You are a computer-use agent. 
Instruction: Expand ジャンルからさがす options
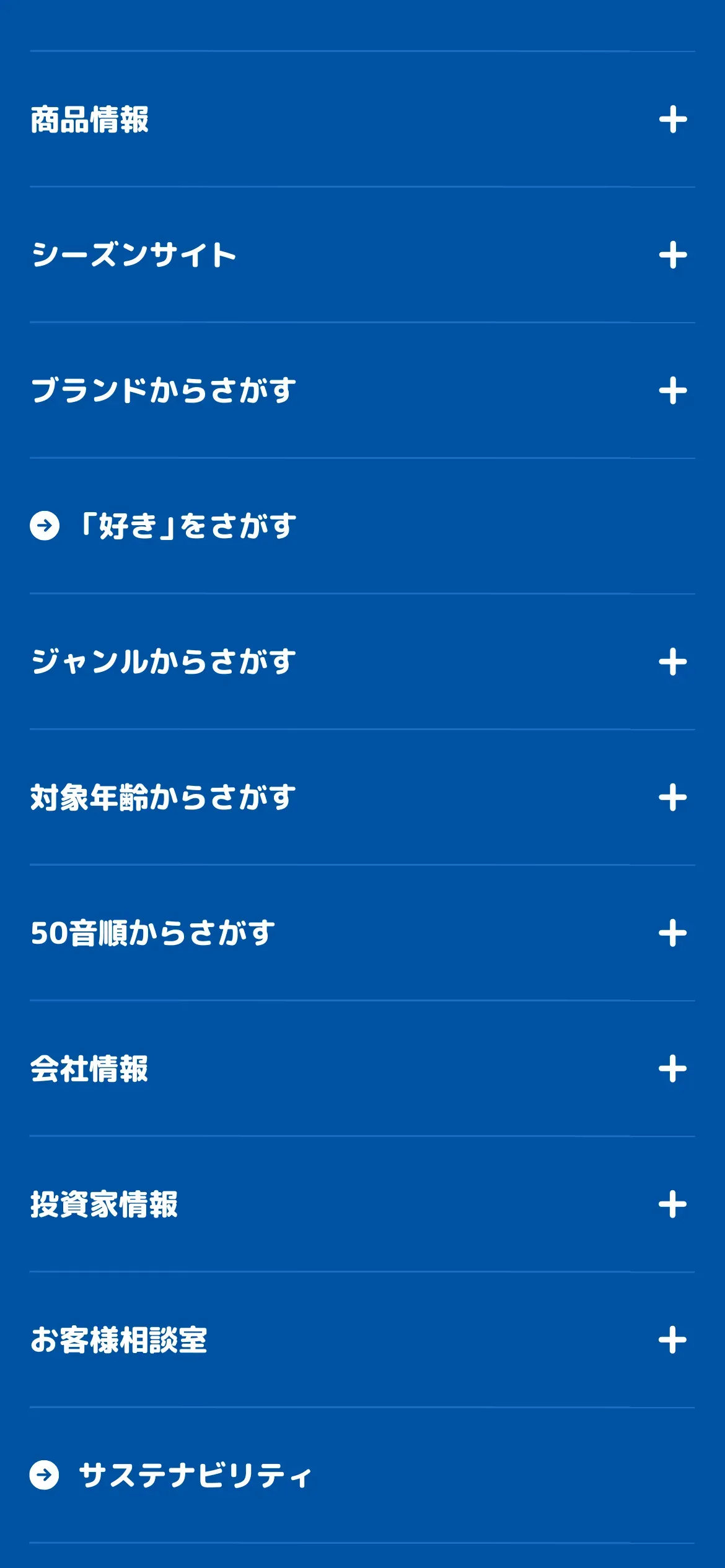(672, 662)
